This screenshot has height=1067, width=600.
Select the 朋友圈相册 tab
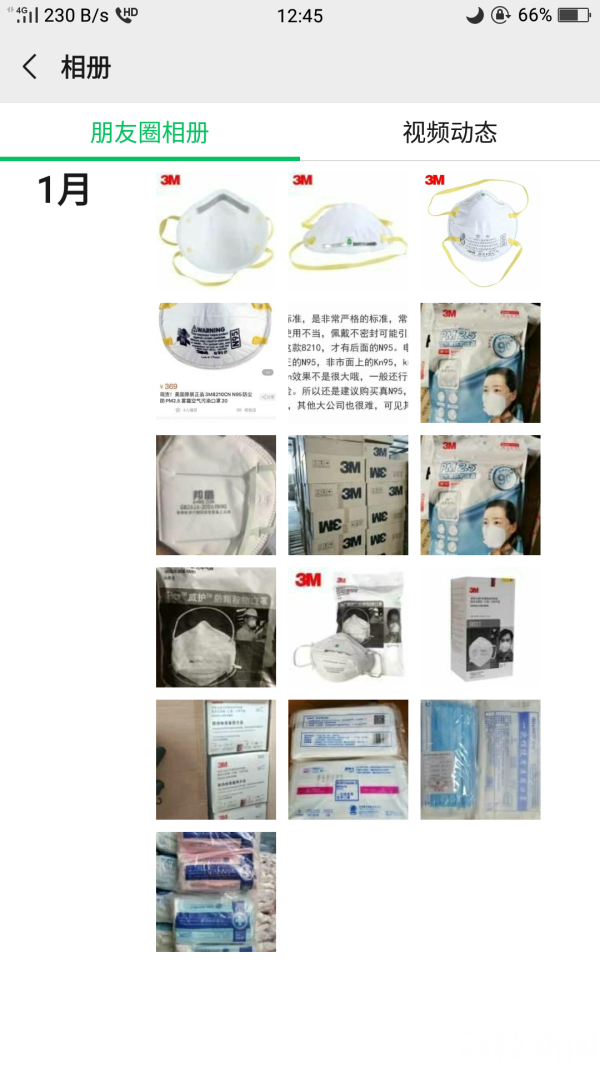[149, 132]
